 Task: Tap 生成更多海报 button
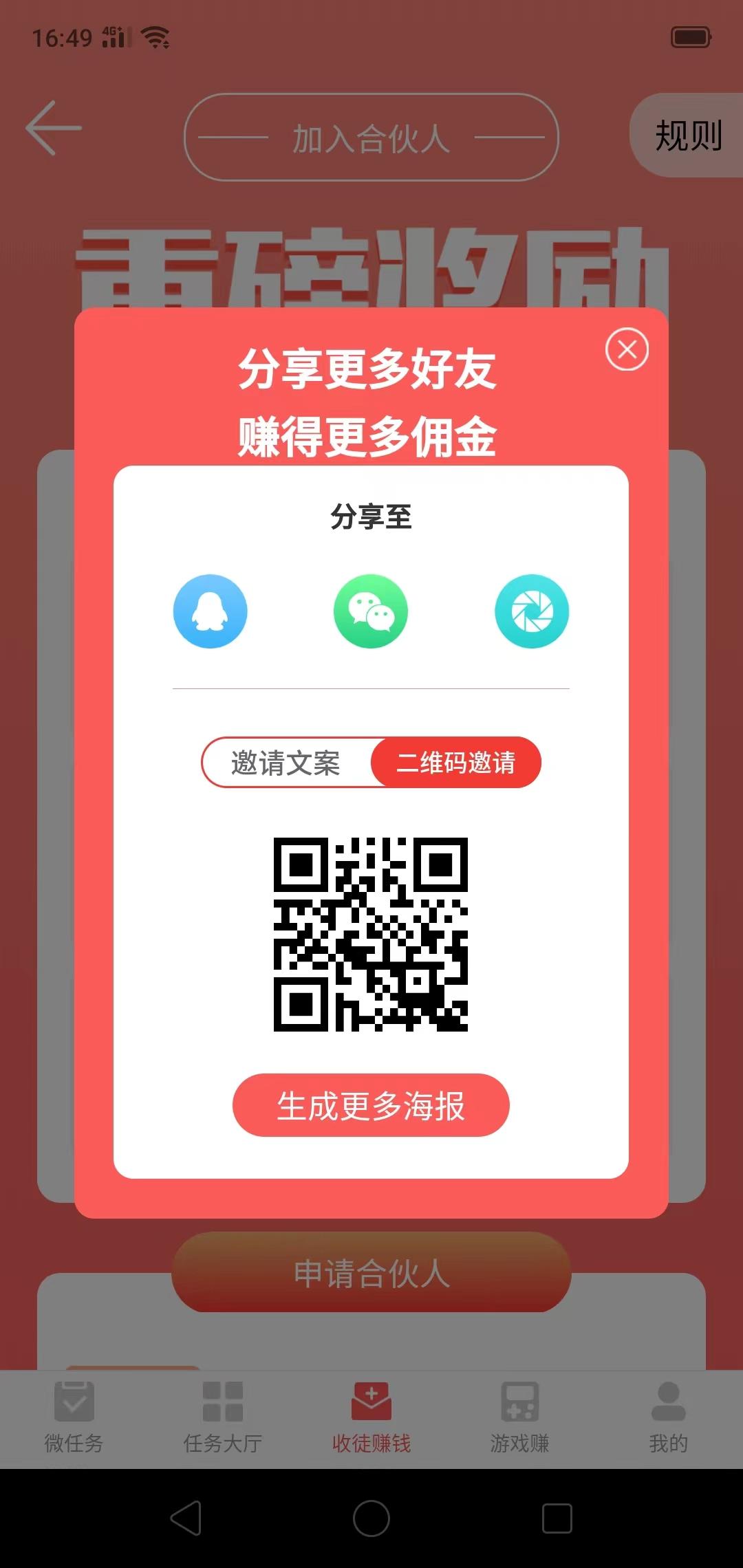coord(371,1105)
